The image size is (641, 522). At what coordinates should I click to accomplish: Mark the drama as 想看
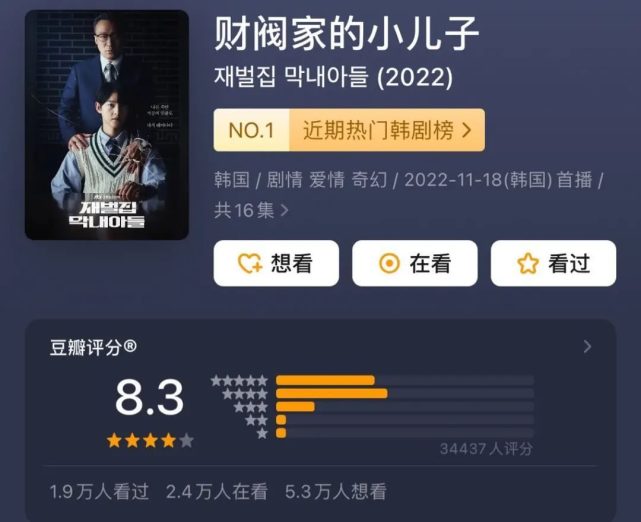(275, 263)
